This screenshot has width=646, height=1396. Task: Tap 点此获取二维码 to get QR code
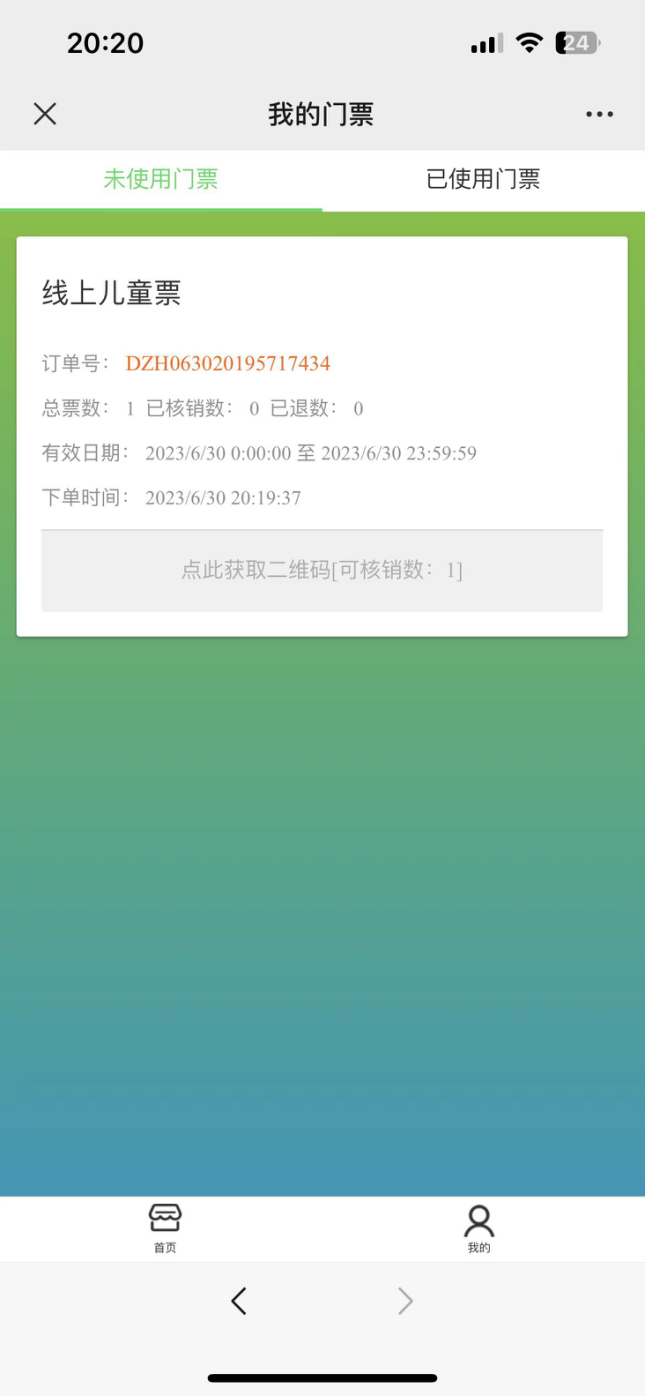coord(322,571)
